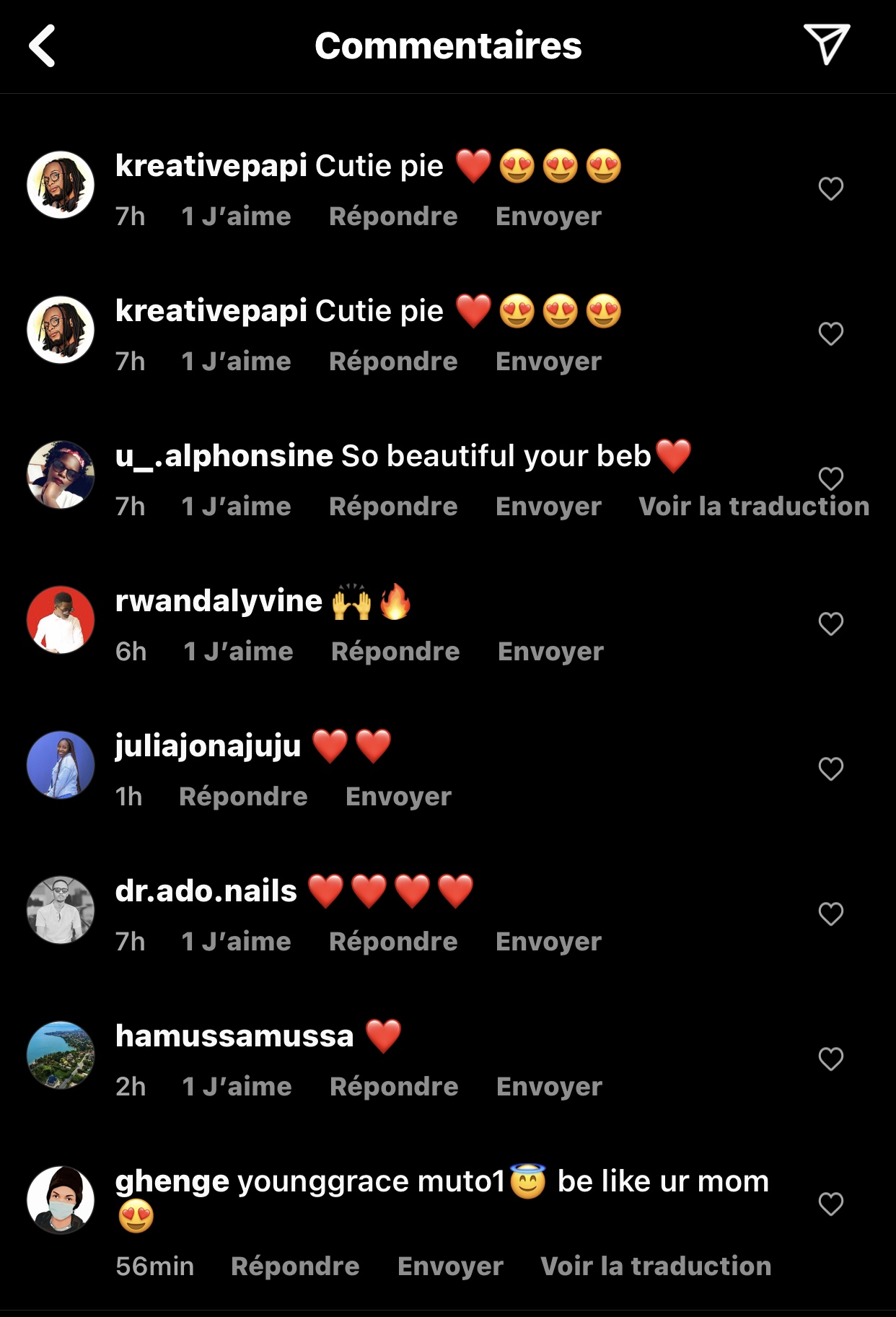Tap Envoyer under rwandalyvine's comment
Screen dimensions: 896x1317
pyautogui.click(x=550, y=652)
